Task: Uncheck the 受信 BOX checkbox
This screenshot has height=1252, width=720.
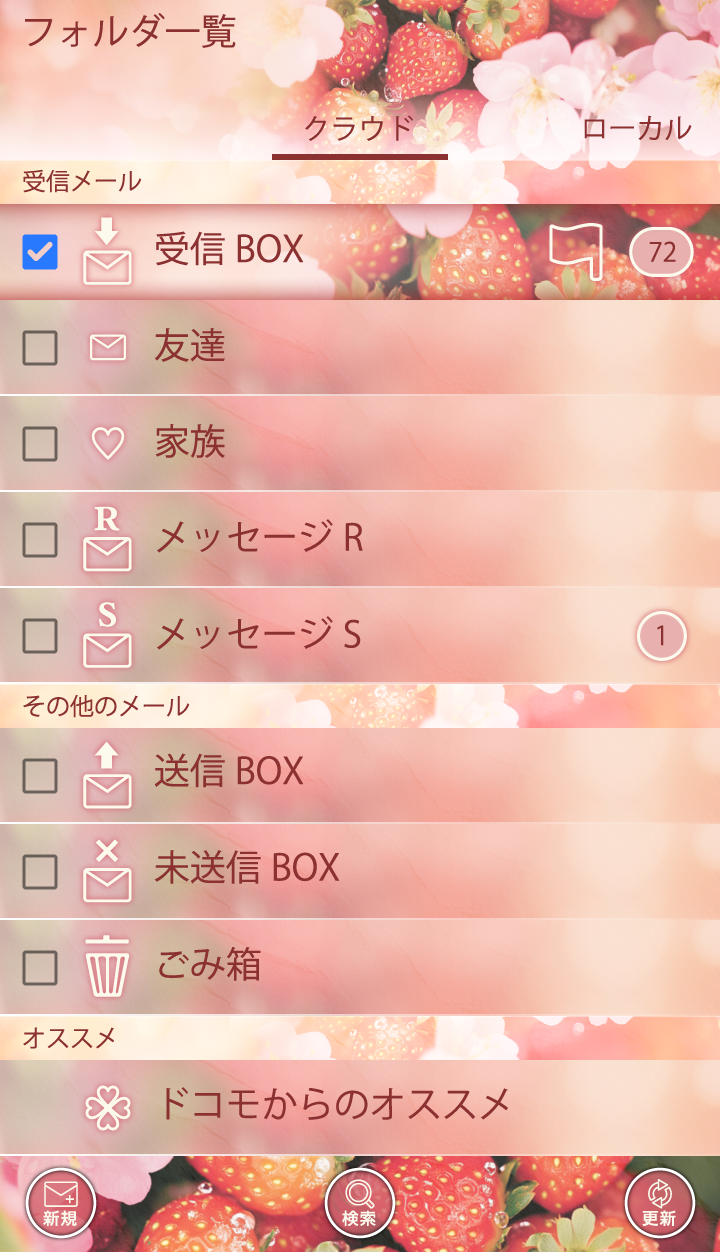Action: click(x=40, y=252)
